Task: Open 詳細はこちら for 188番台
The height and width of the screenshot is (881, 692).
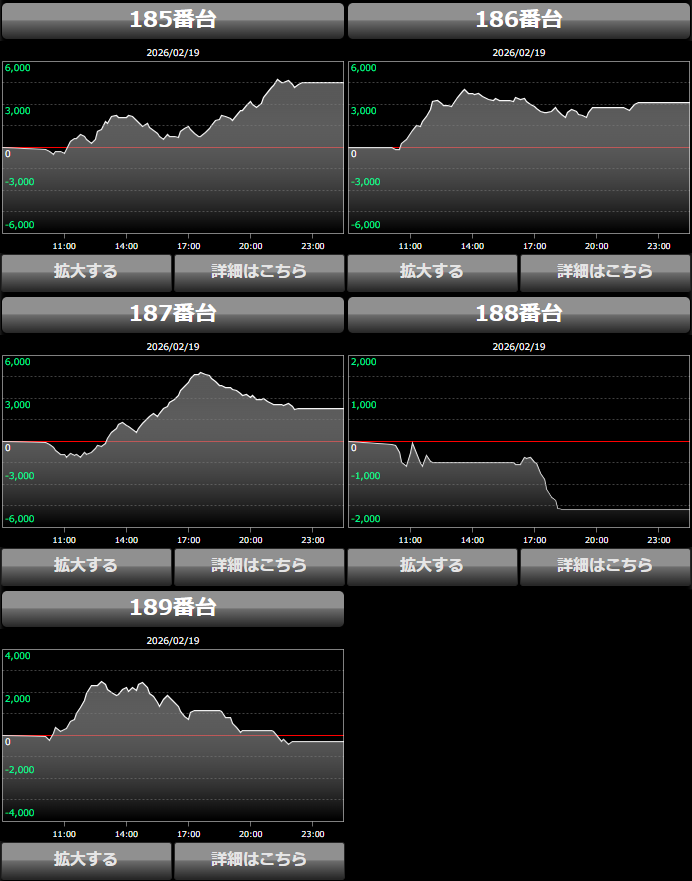Action: coord(605,566)
